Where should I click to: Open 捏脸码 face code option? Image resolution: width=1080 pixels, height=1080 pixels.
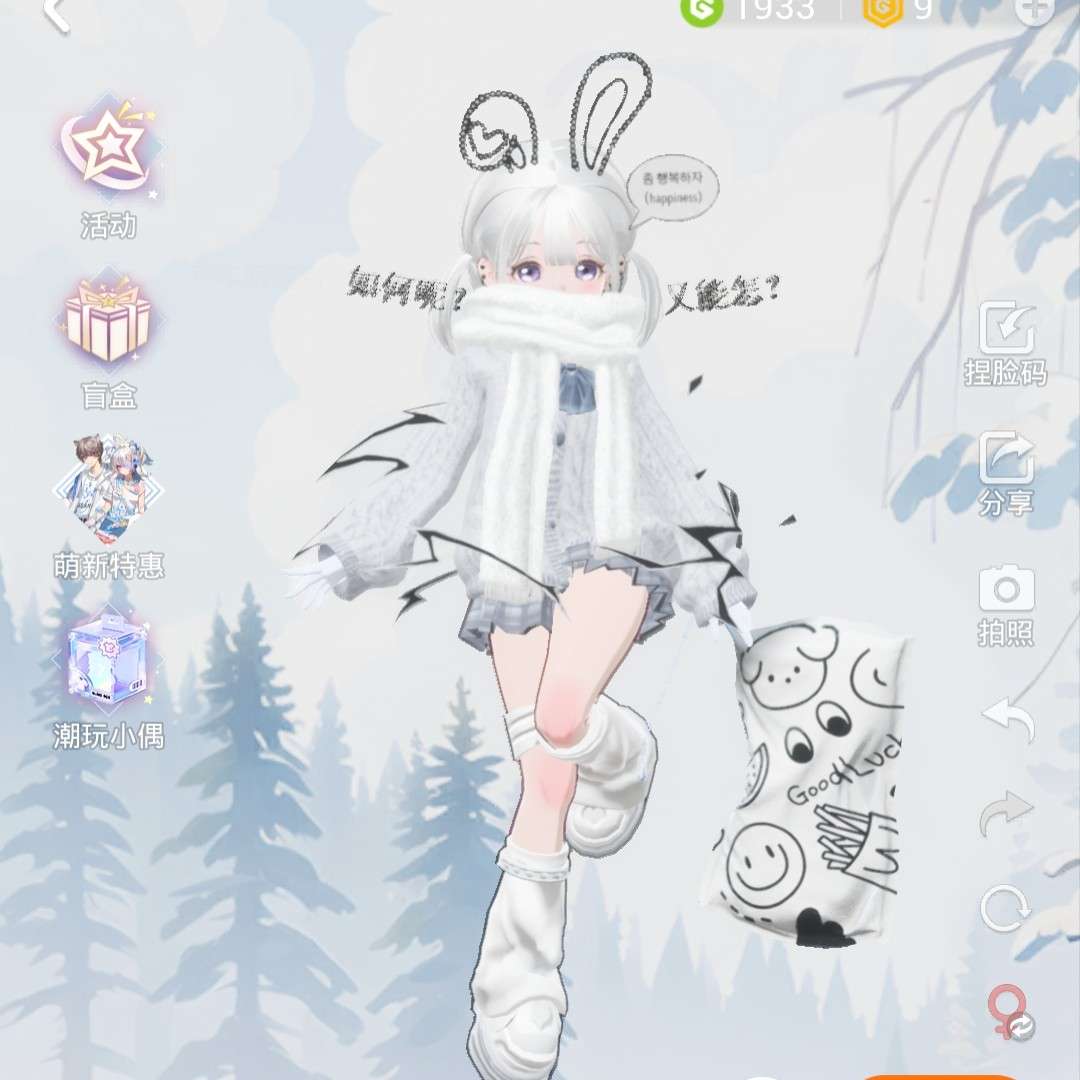point(1006,340)
